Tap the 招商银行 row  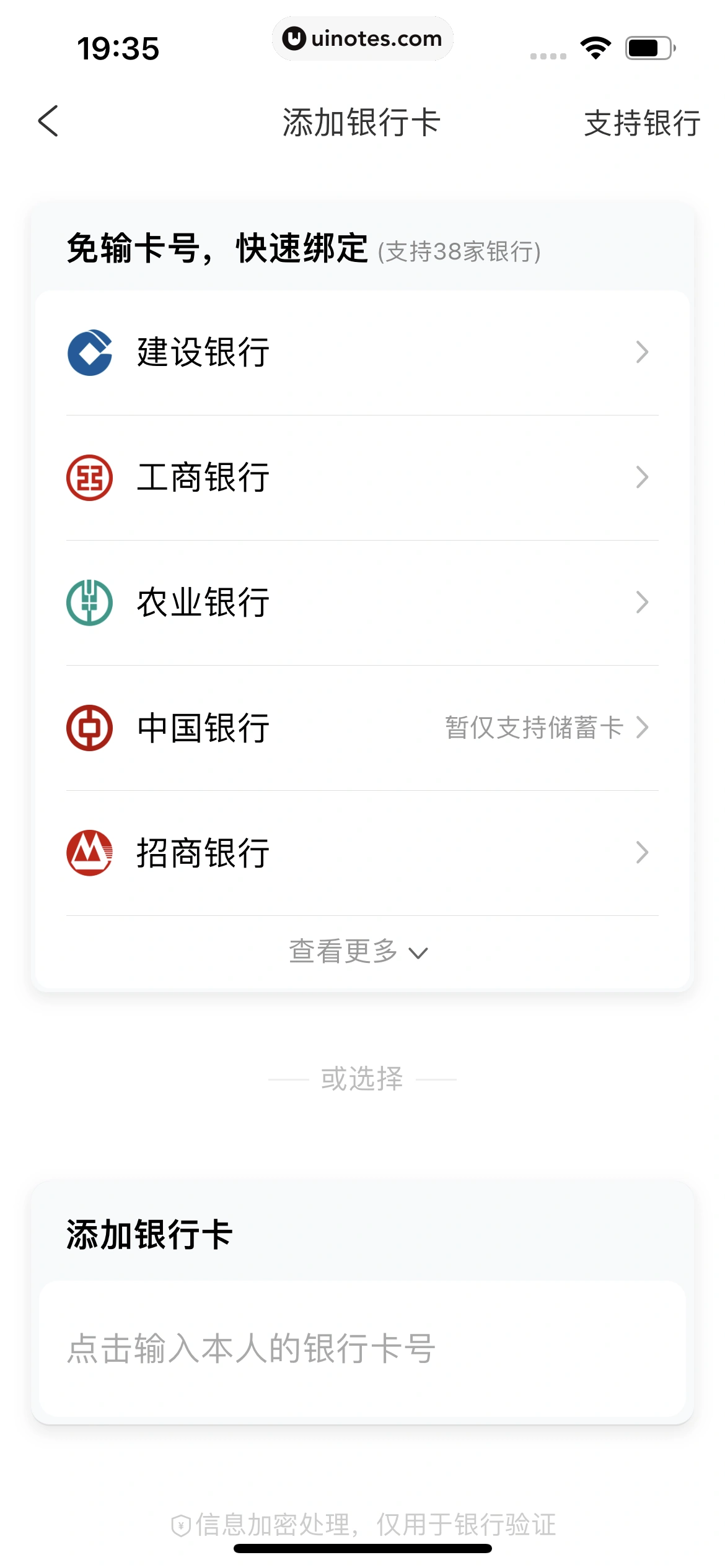362,853
